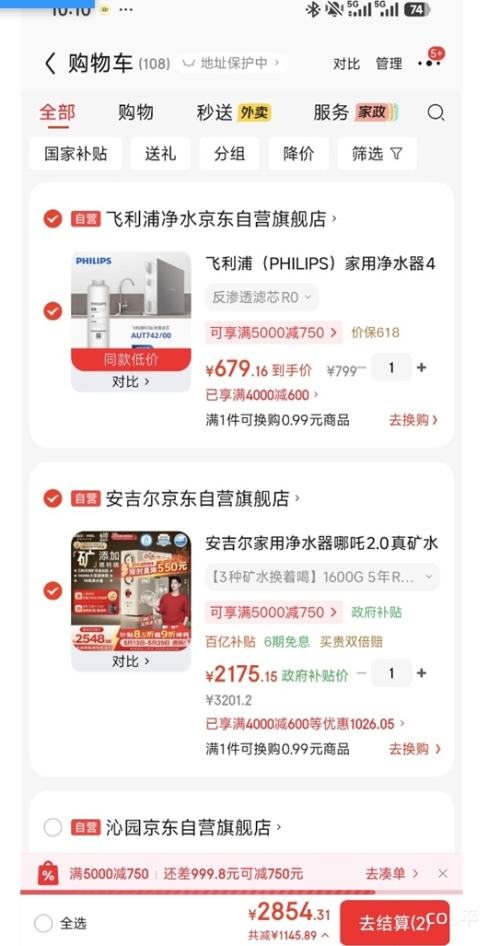Open the 反渗透滤芯 spec dropdown
This screenshot has width=500, height=946.
tap(262, 297)
